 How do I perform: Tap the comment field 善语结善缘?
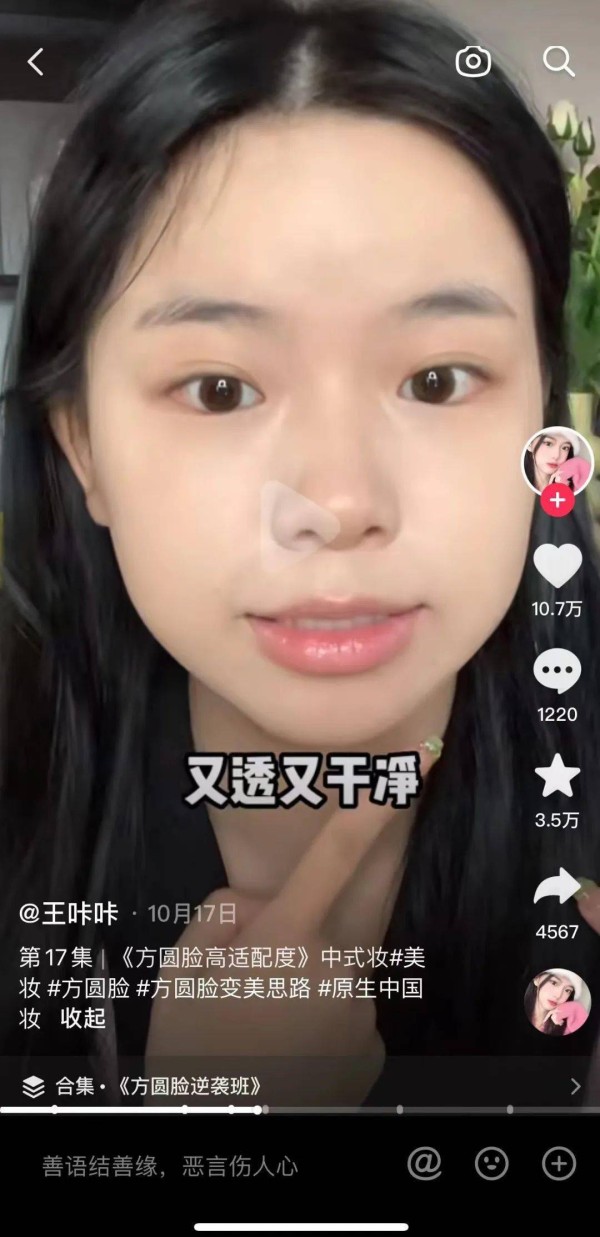170,1165
